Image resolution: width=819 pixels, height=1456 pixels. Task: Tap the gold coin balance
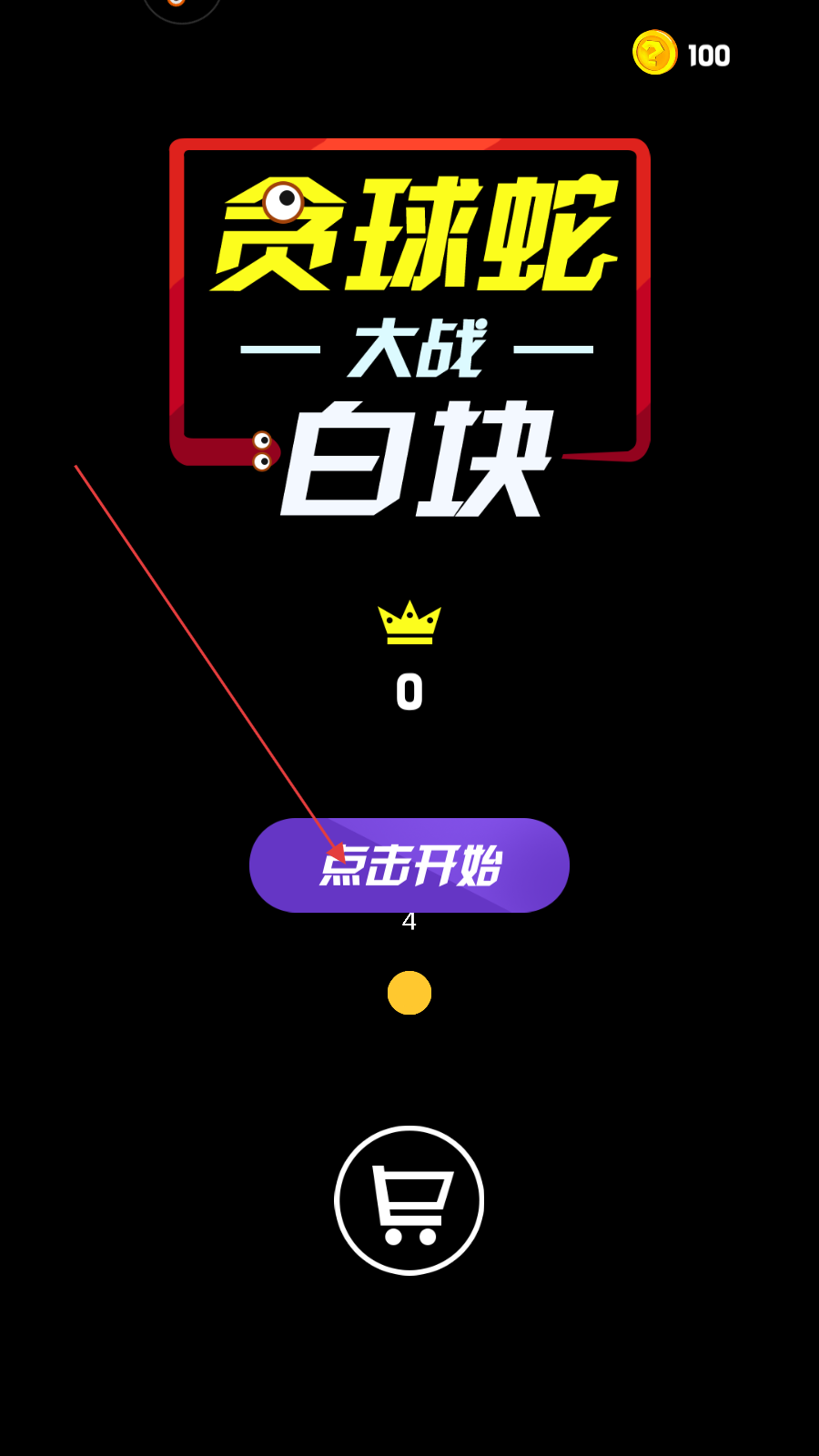click(x=682, y=53)
